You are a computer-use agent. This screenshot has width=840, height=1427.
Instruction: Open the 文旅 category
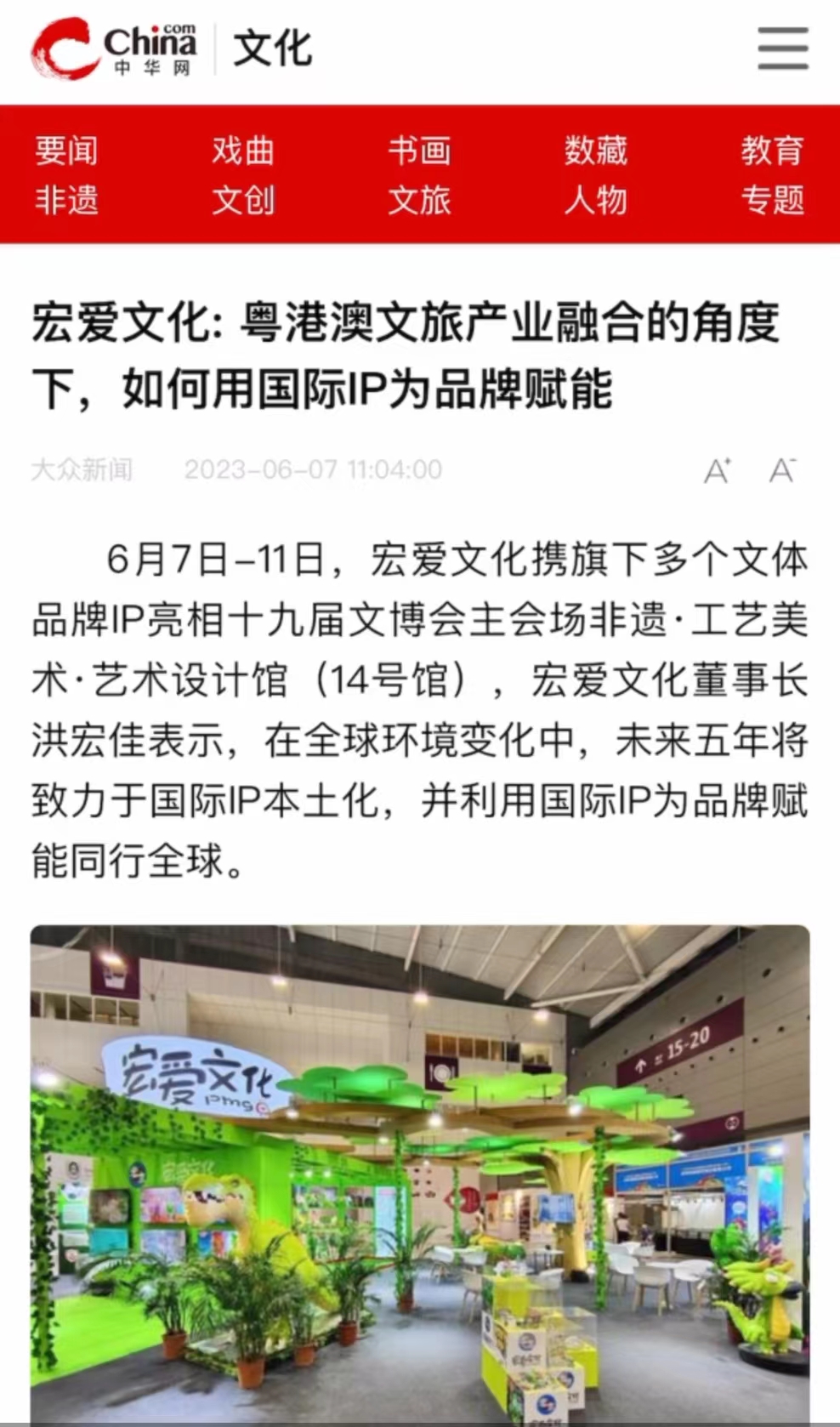tap(419, 200)
